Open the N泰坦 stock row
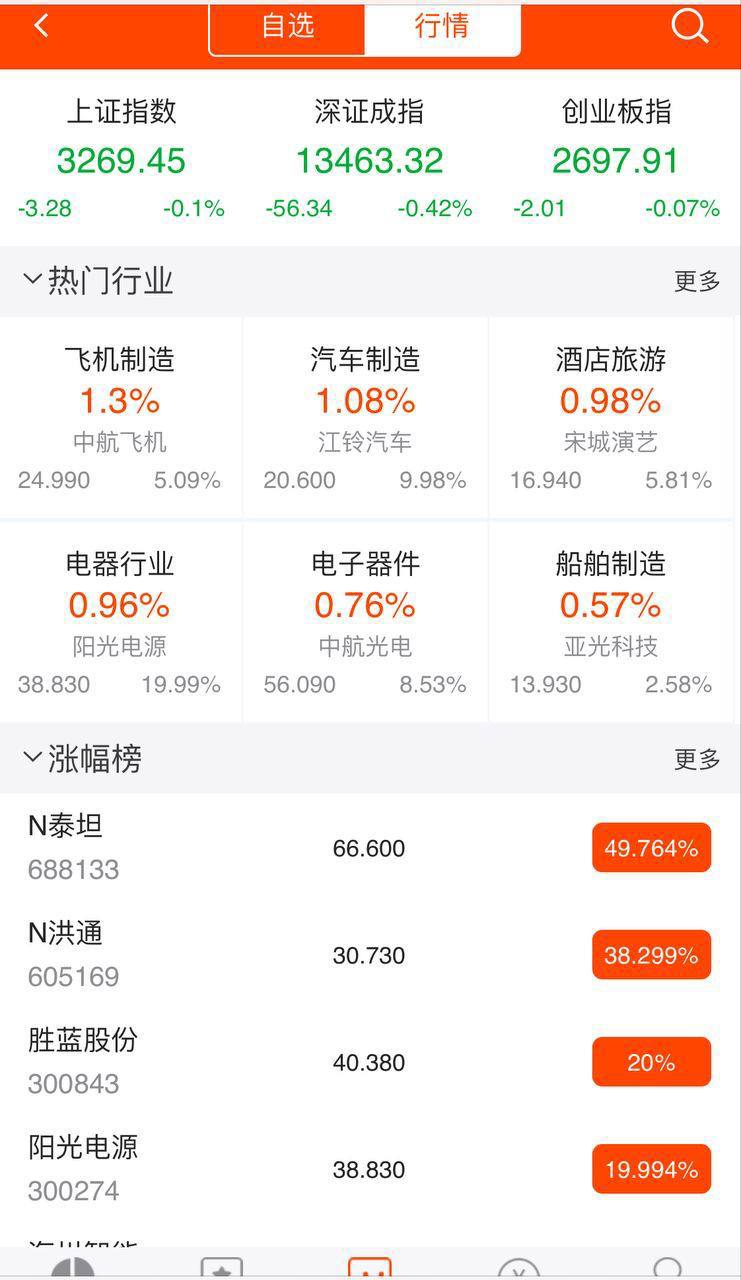Image resolution: width=741 pixels, height=1280 pixels. click(369, 848)
